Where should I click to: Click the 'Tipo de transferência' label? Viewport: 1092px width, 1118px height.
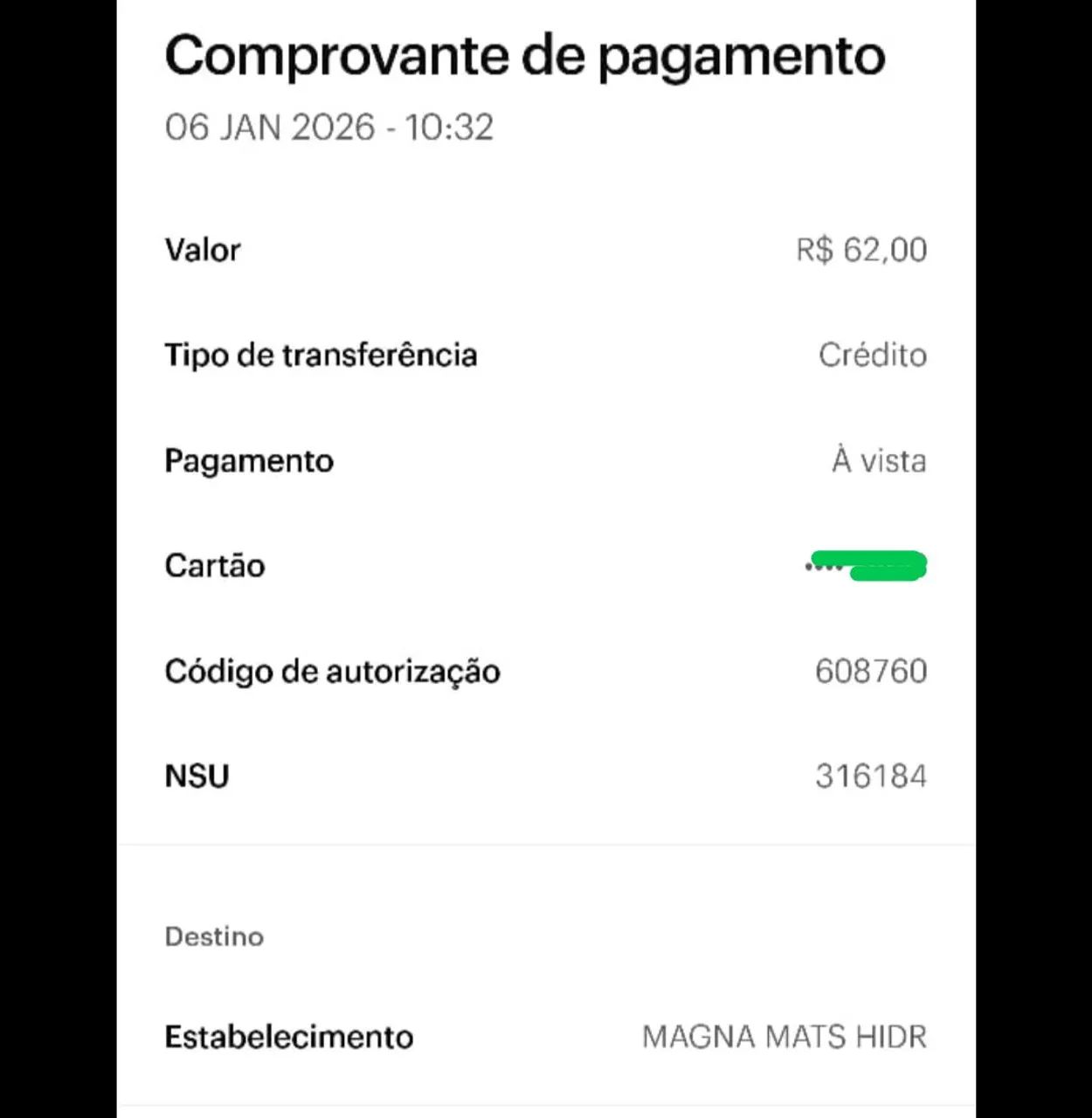(321, 355)
